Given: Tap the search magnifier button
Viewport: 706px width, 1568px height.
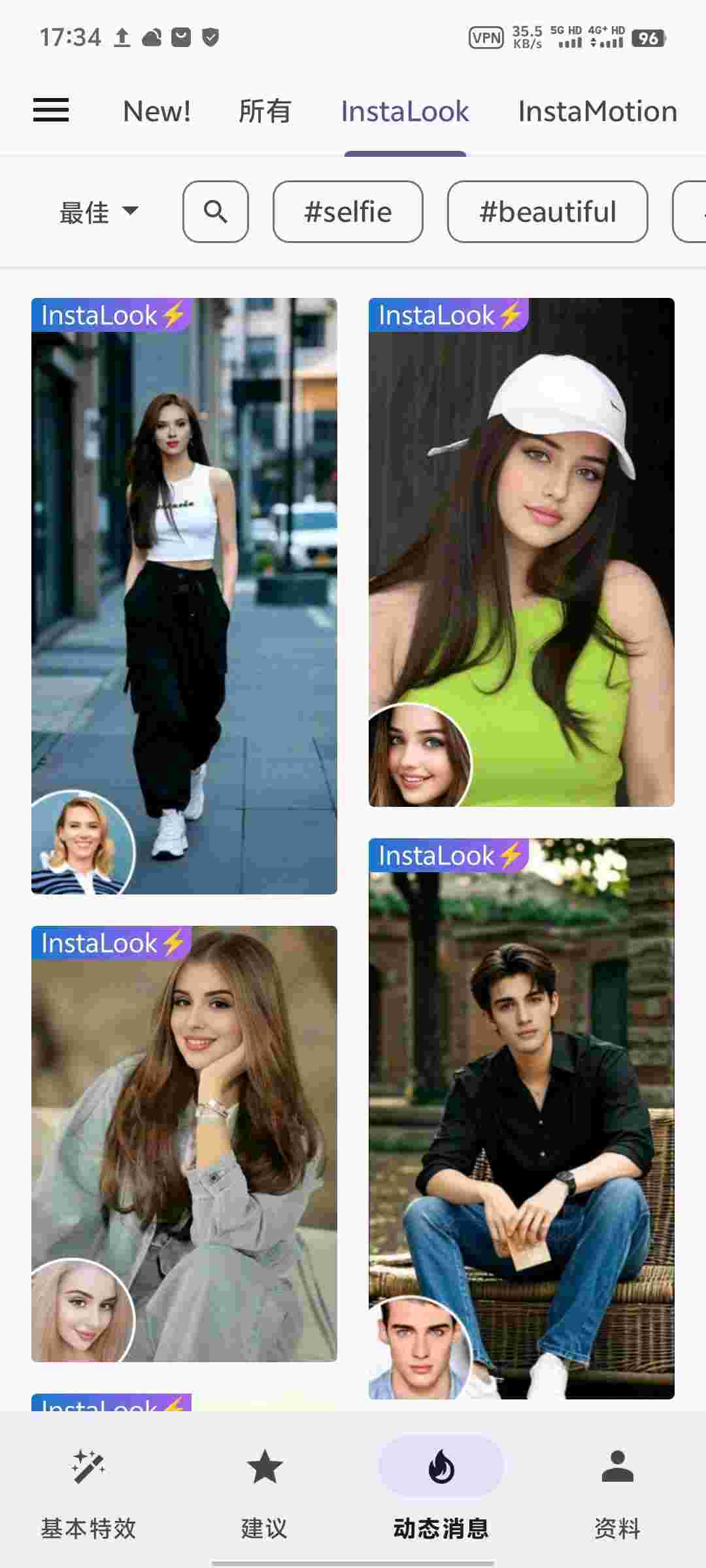Looking at the screenshot, I should point(216,212).
